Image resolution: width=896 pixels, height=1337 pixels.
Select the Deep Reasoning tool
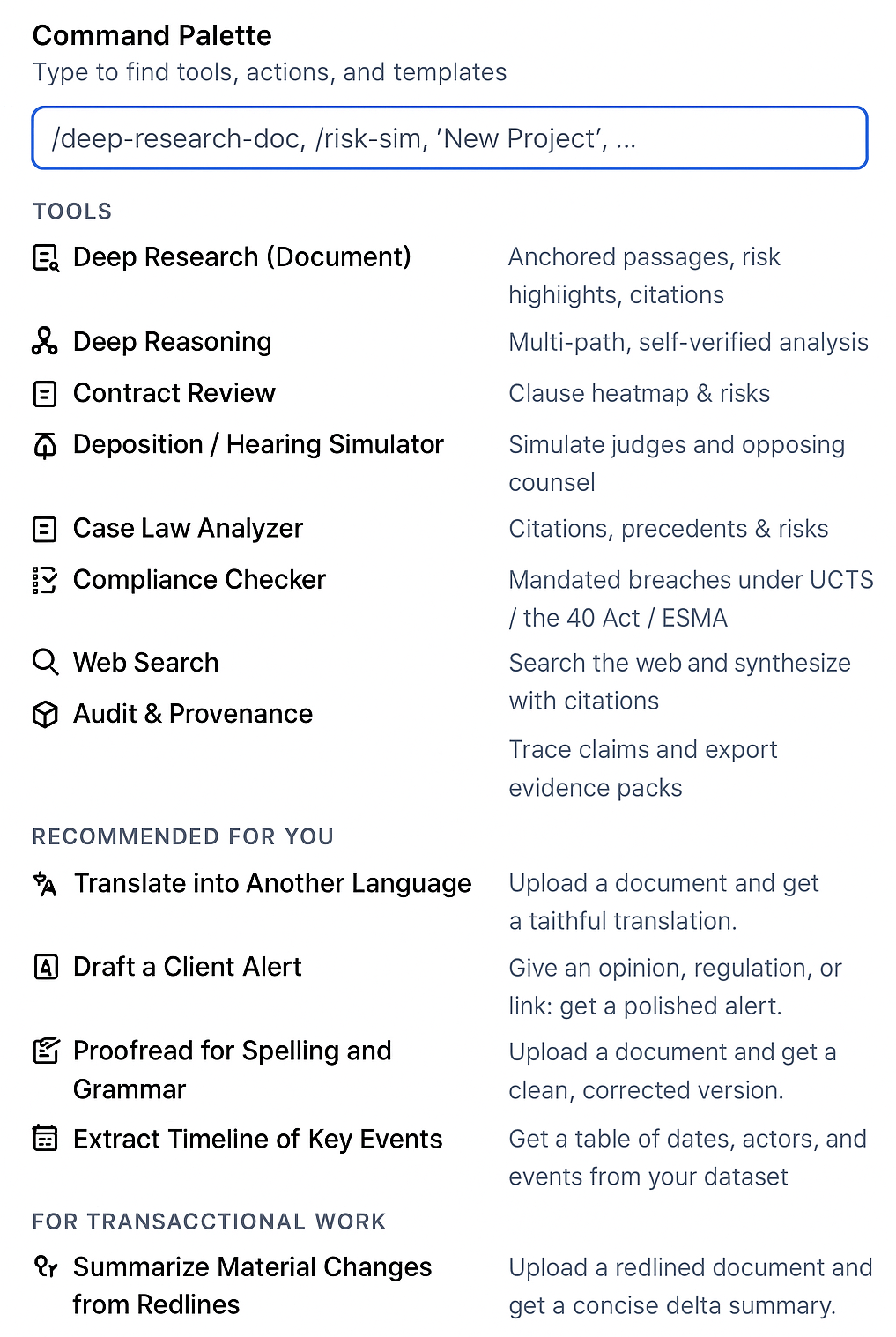point(172,342)
